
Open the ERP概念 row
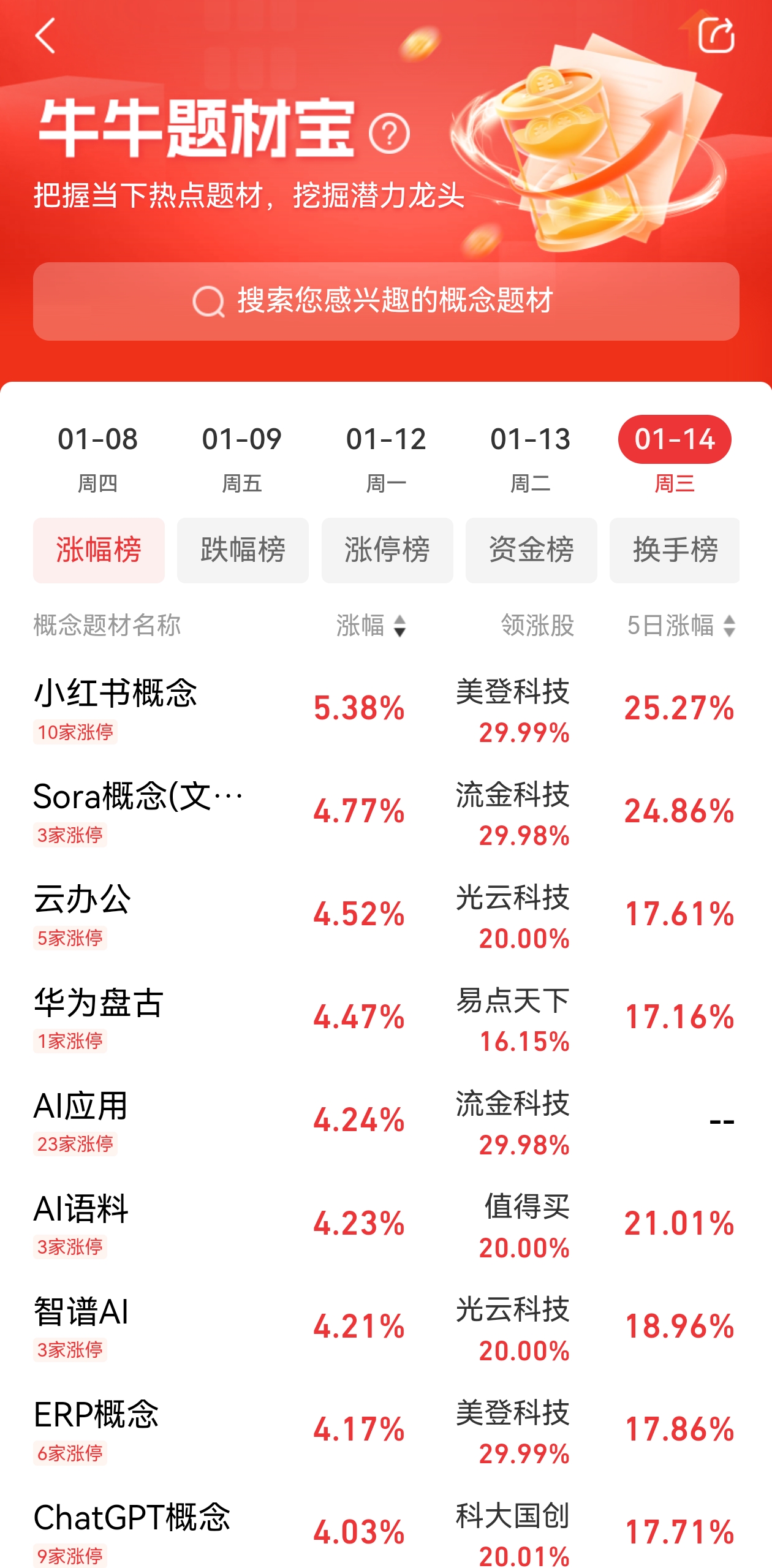coord(97,1427)
